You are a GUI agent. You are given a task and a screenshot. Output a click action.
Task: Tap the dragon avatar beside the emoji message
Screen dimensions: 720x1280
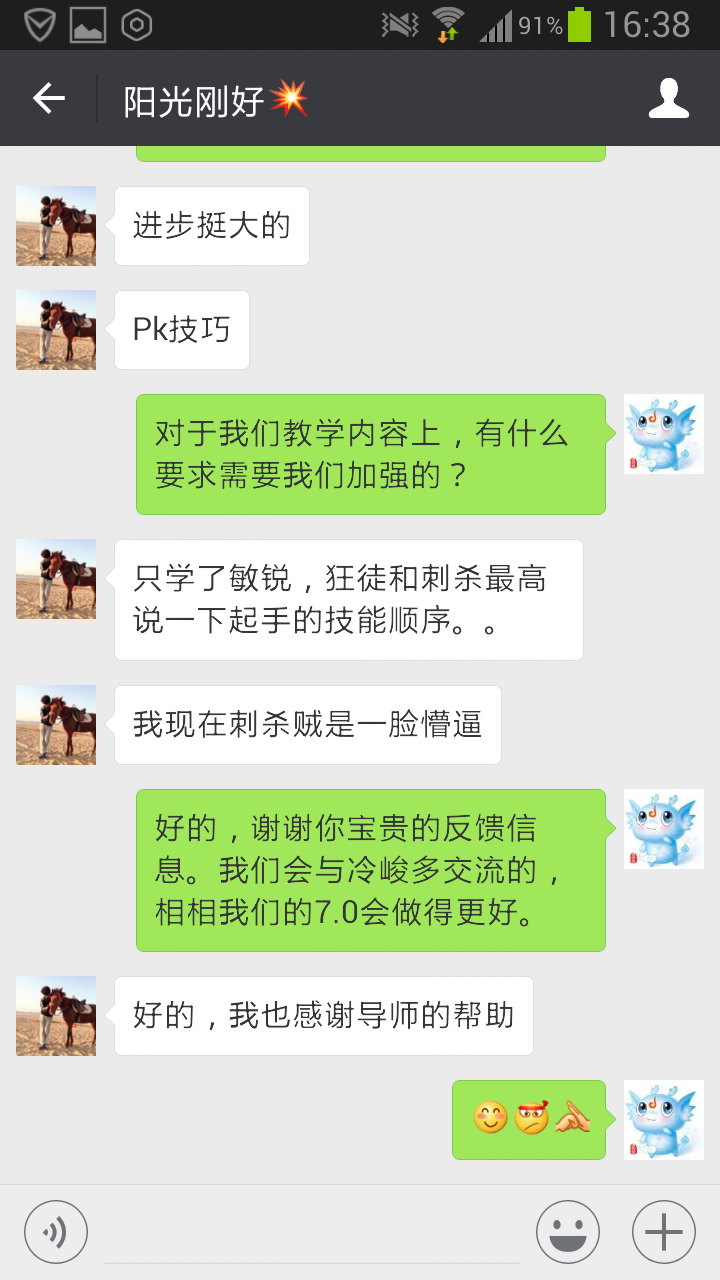point(664,1120)
